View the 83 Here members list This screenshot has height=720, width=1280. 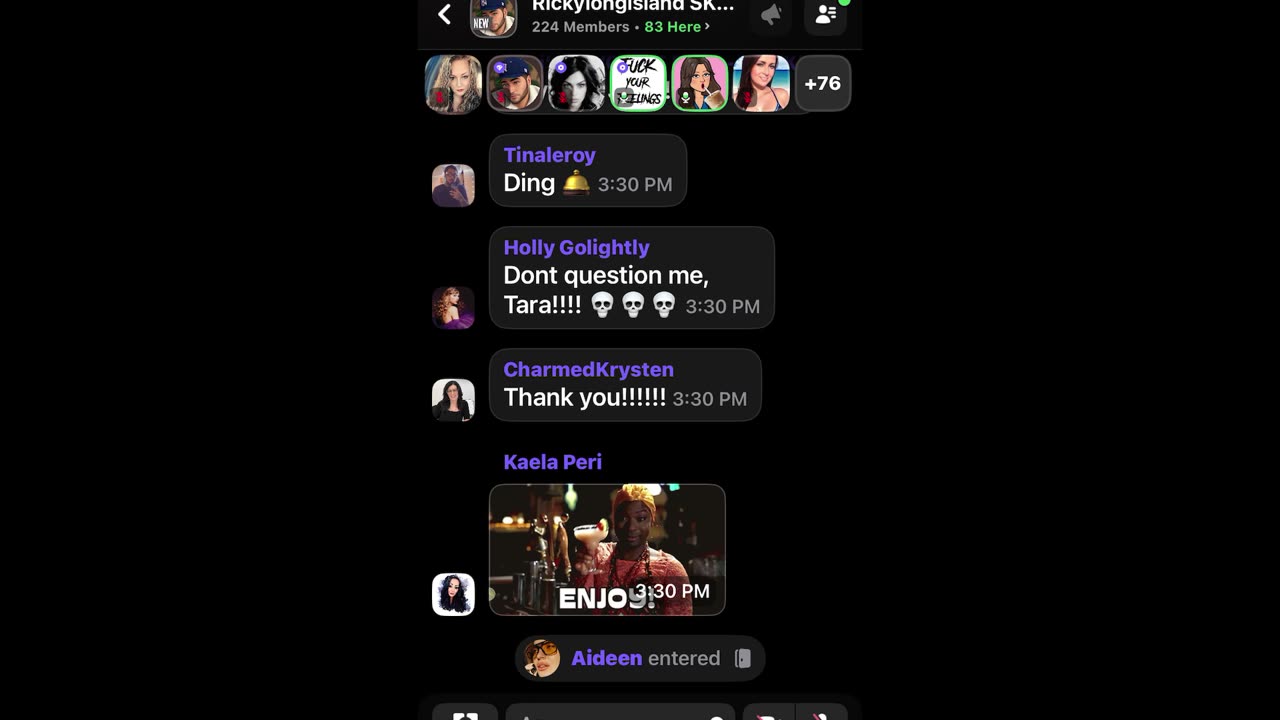[x=676, y=27]
